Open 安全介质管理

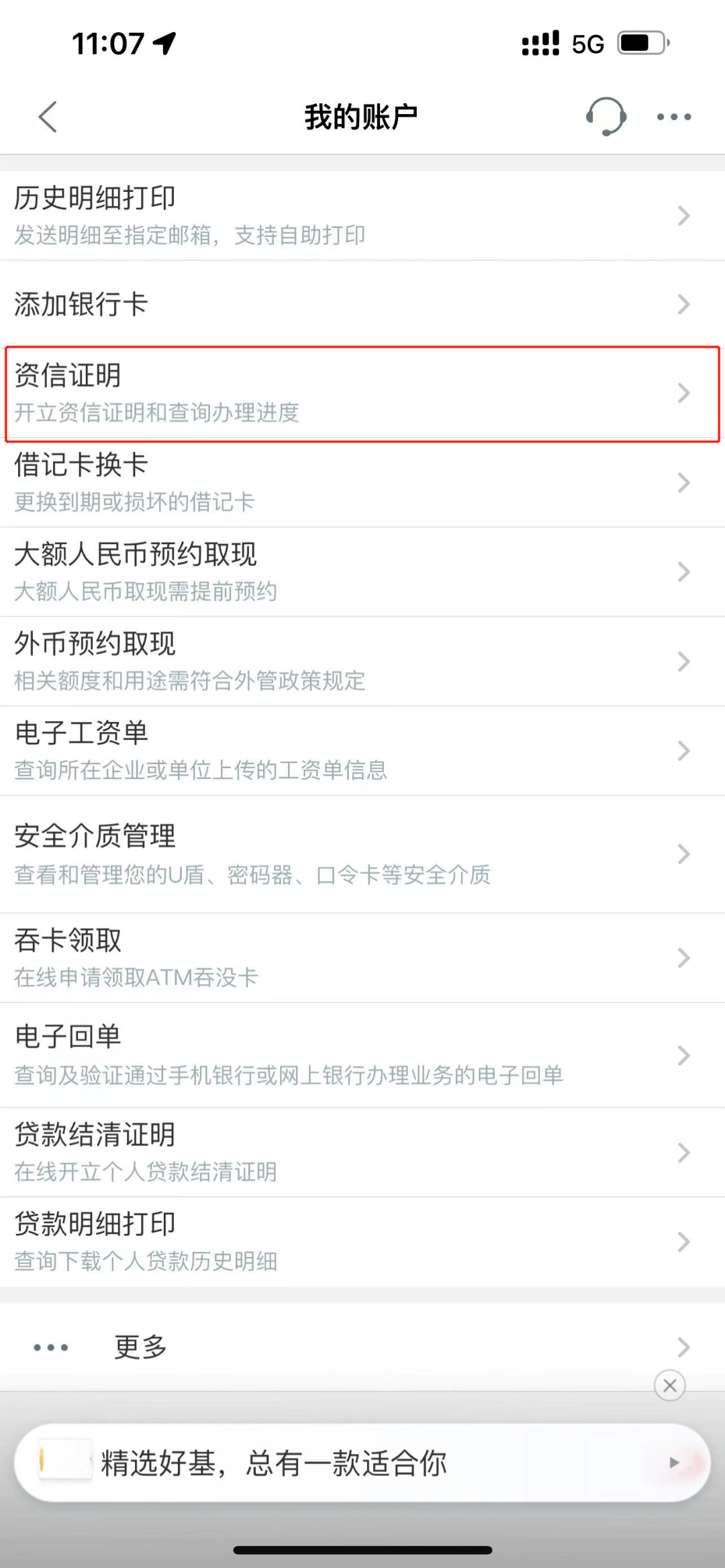(362, 854)
